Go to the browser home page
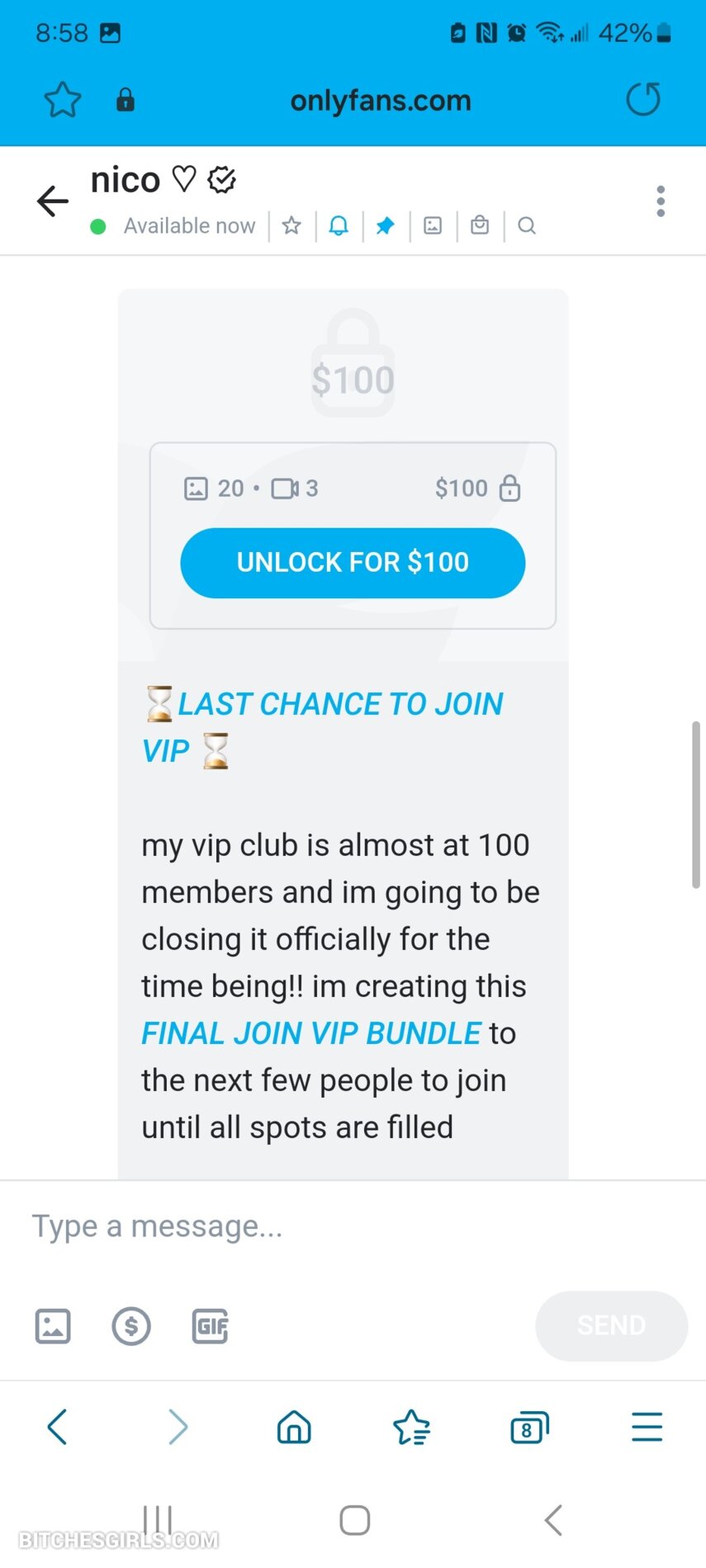706x1568 pixels. (x=294, y=1427)
